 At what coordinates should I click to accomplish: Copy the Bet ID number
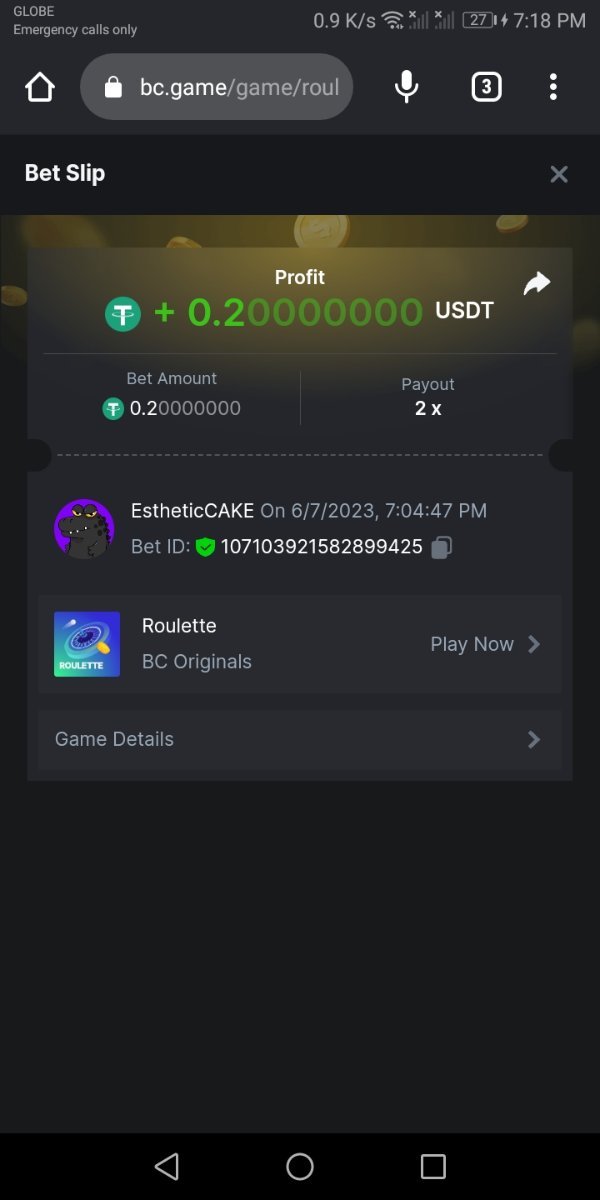[x=442, y=547]
